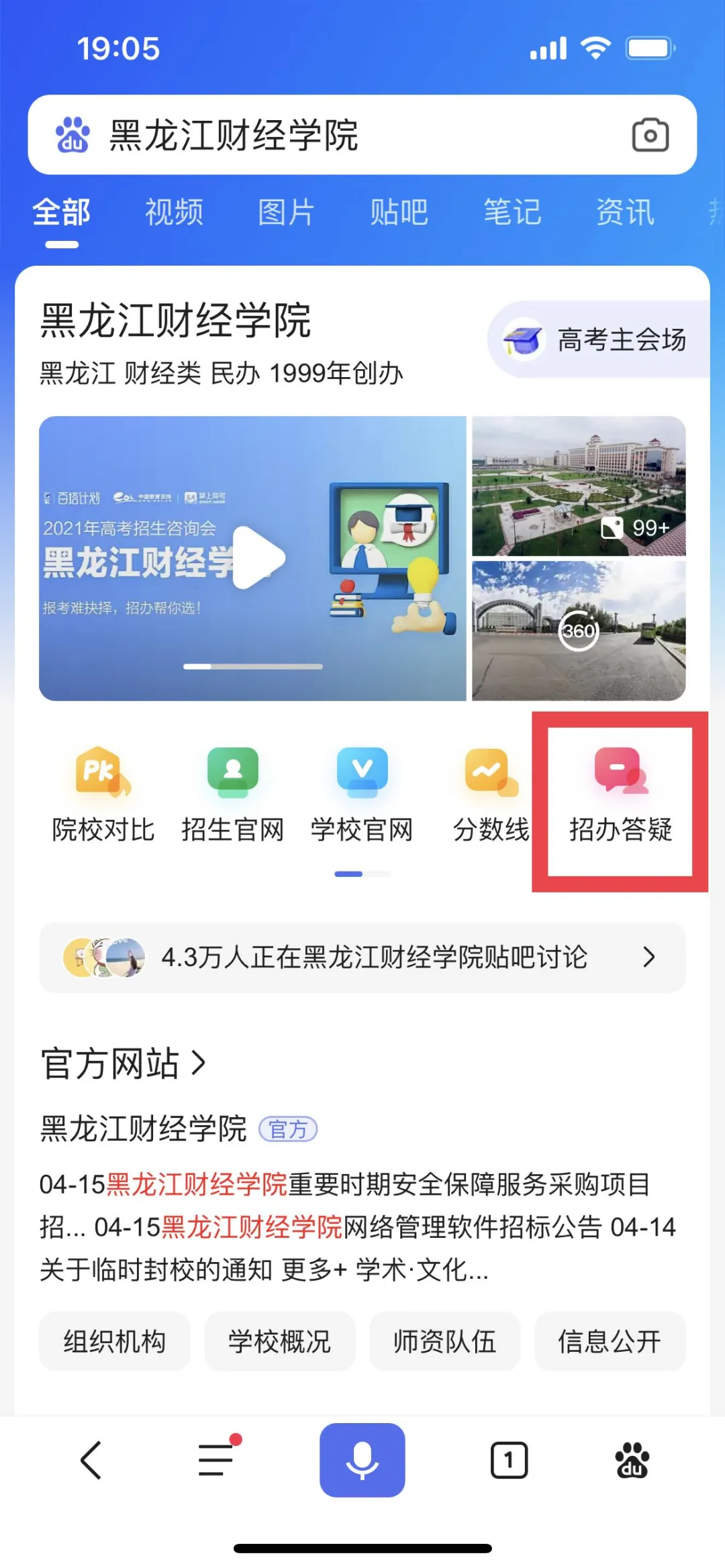Open 招生官网 shortcut
This screenshot has height=1568, width=725.
232,795
